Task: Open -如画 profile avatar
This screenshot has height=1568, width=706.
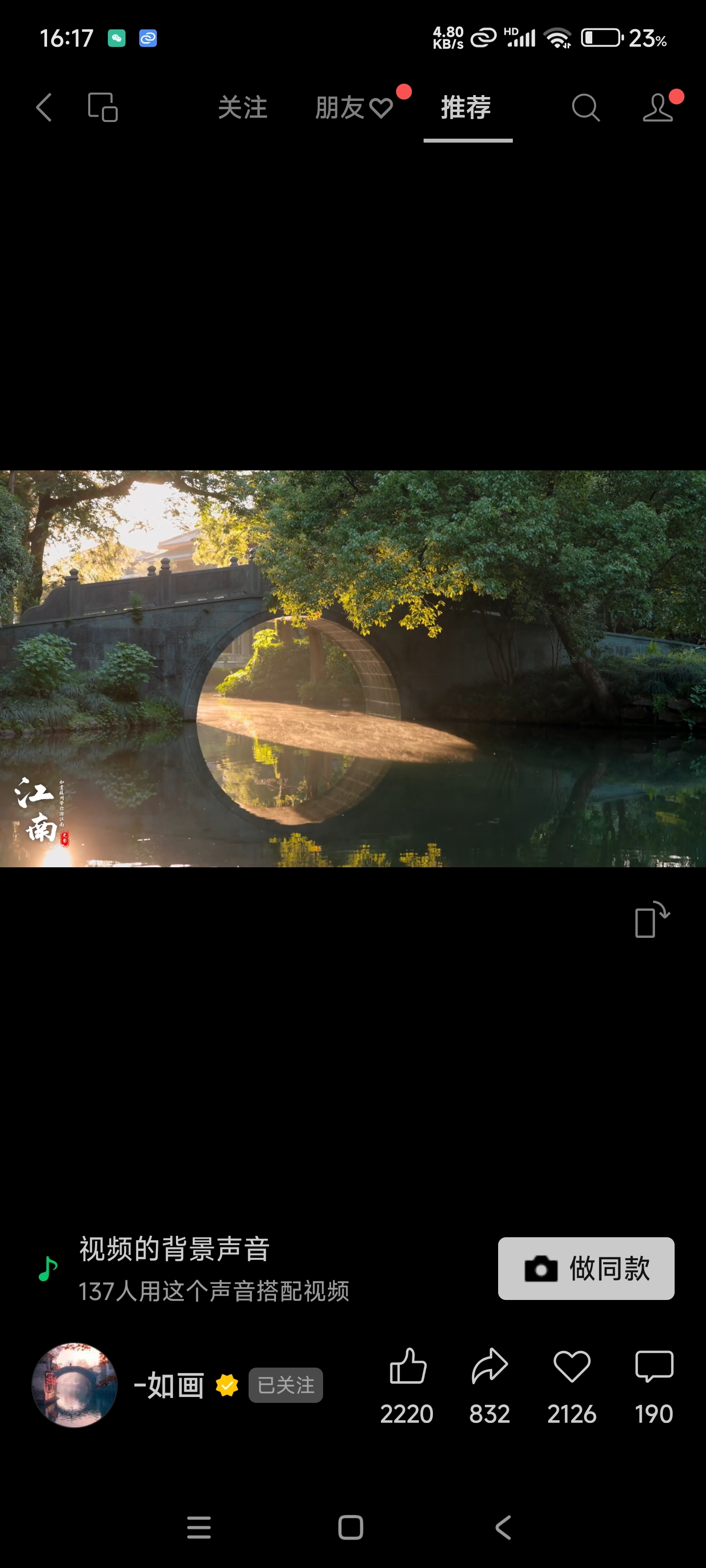Action: click(75, 1385)
